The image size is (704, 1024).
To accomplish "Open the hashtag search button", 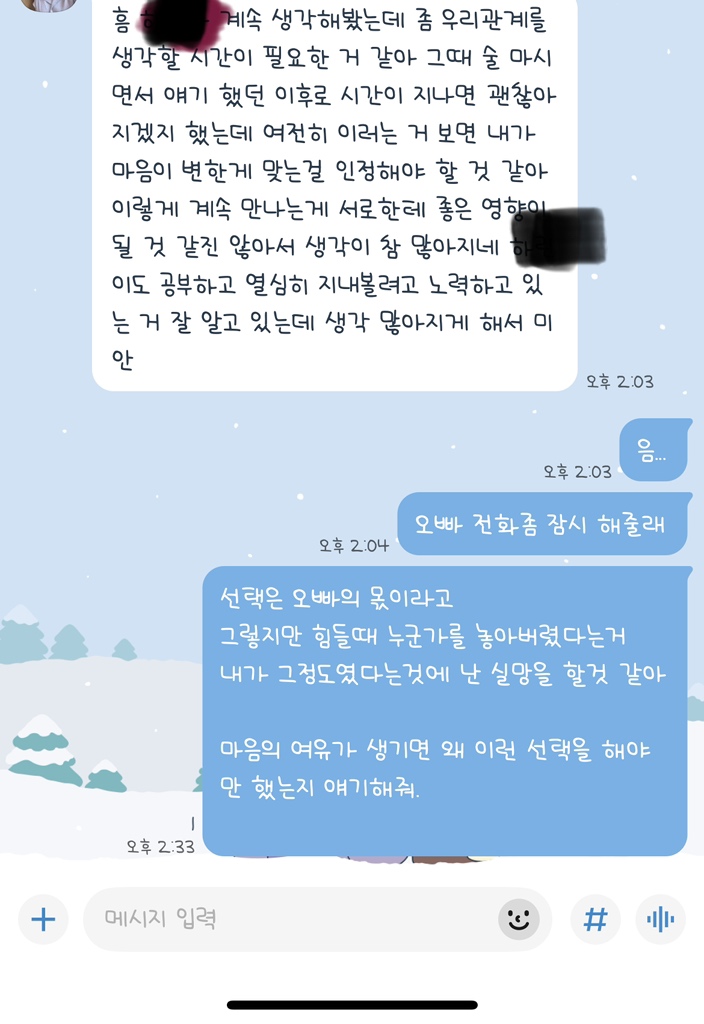I will (x=595, y=919).
